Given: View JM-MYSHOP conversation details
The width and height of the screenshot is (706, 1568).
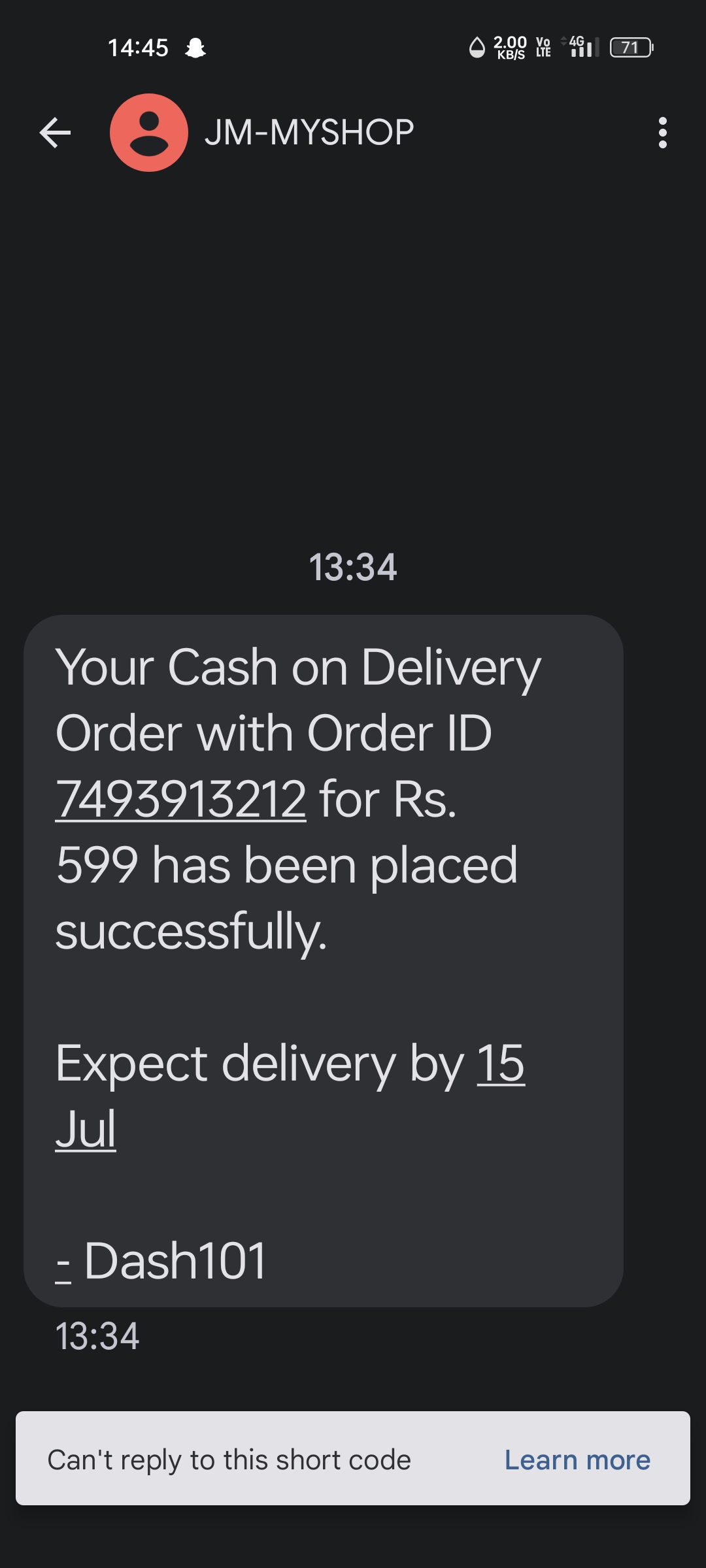Looking at the screenshot, I should pos(309,133).
